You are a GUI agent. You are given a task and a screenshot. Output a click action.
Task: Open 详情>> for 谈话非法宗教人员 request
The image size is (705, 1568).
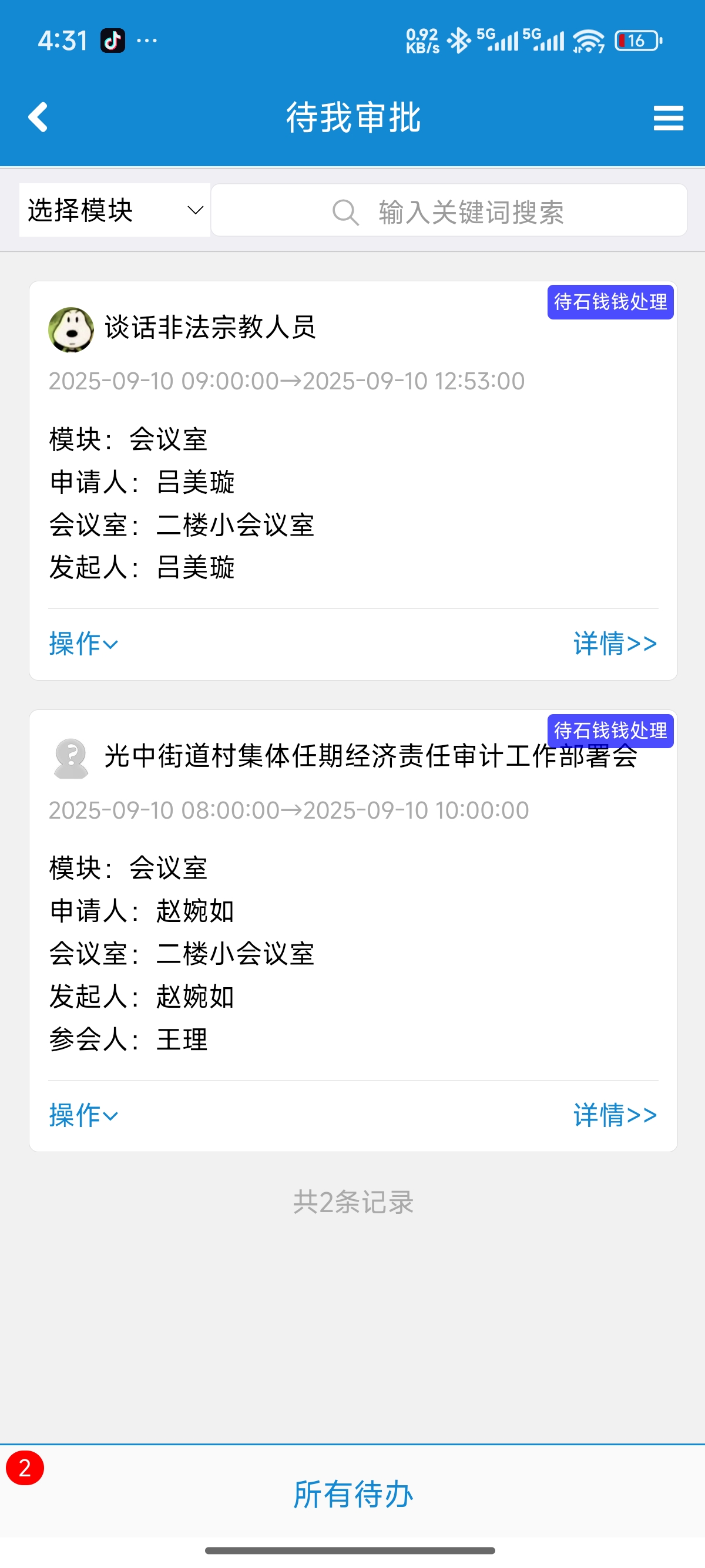(x=616, y=644)
